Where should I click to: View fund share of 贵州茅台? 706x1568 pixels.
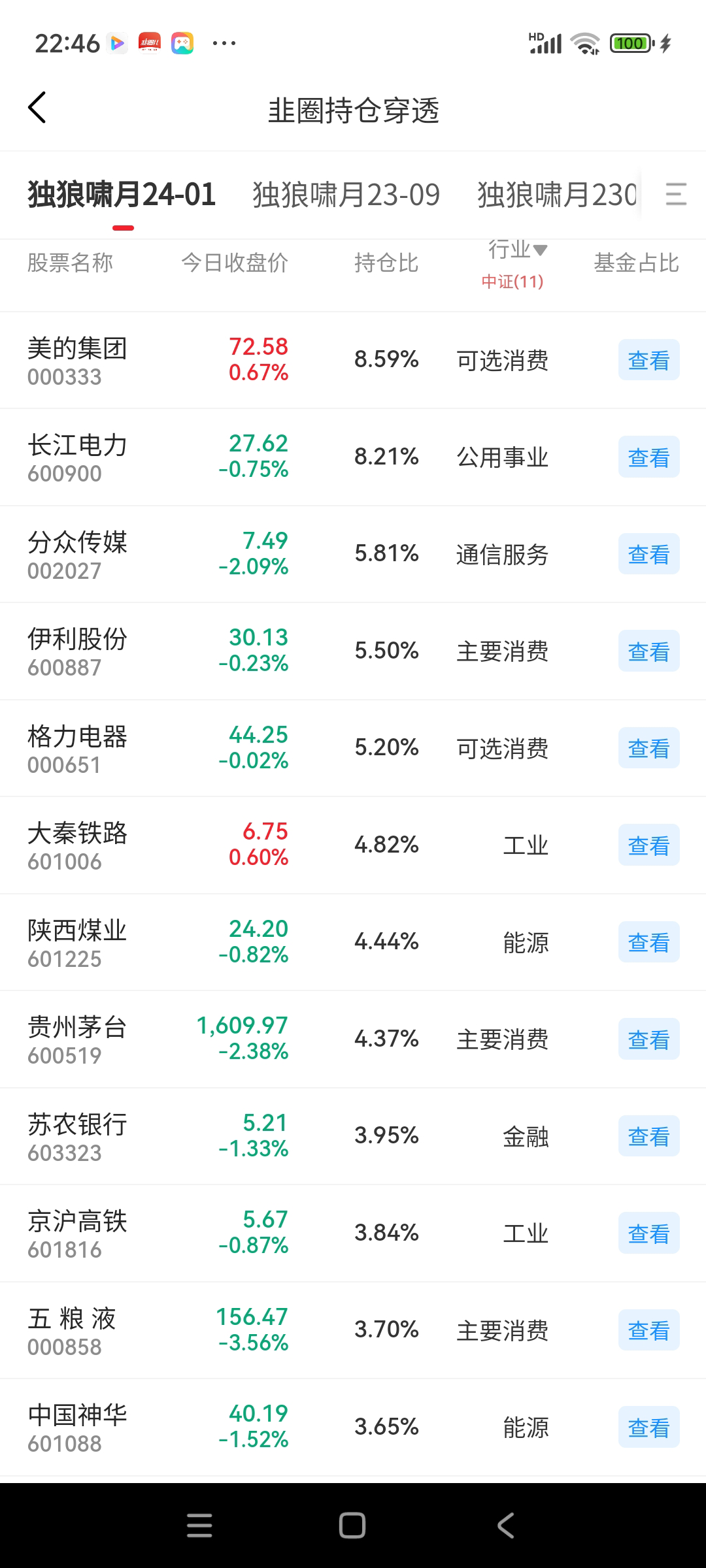(x=648, y=1039)
